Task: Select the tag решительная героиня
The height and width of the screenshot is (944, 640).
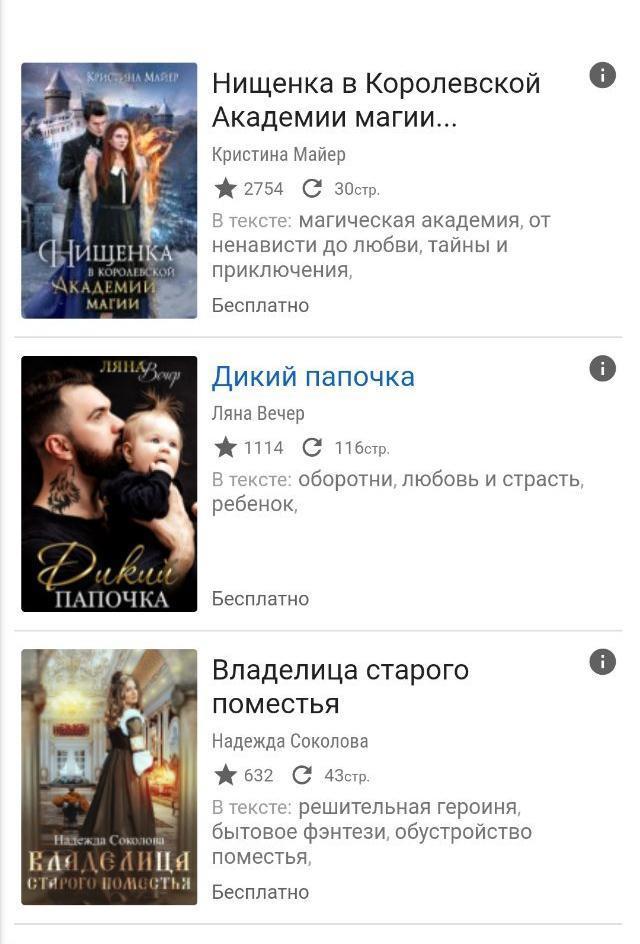Action: click(408, 807)
